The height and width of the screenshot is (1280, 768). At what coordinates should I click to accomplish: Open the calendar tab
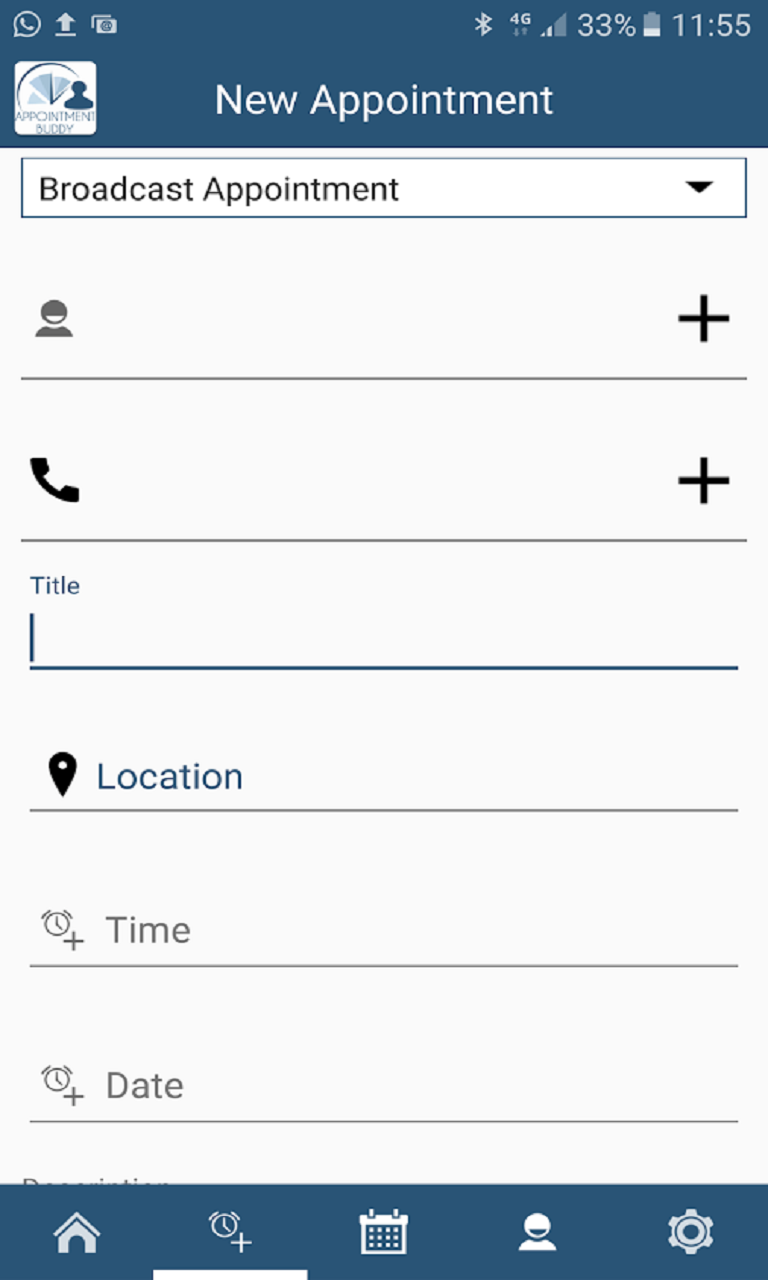point(384,1232)
